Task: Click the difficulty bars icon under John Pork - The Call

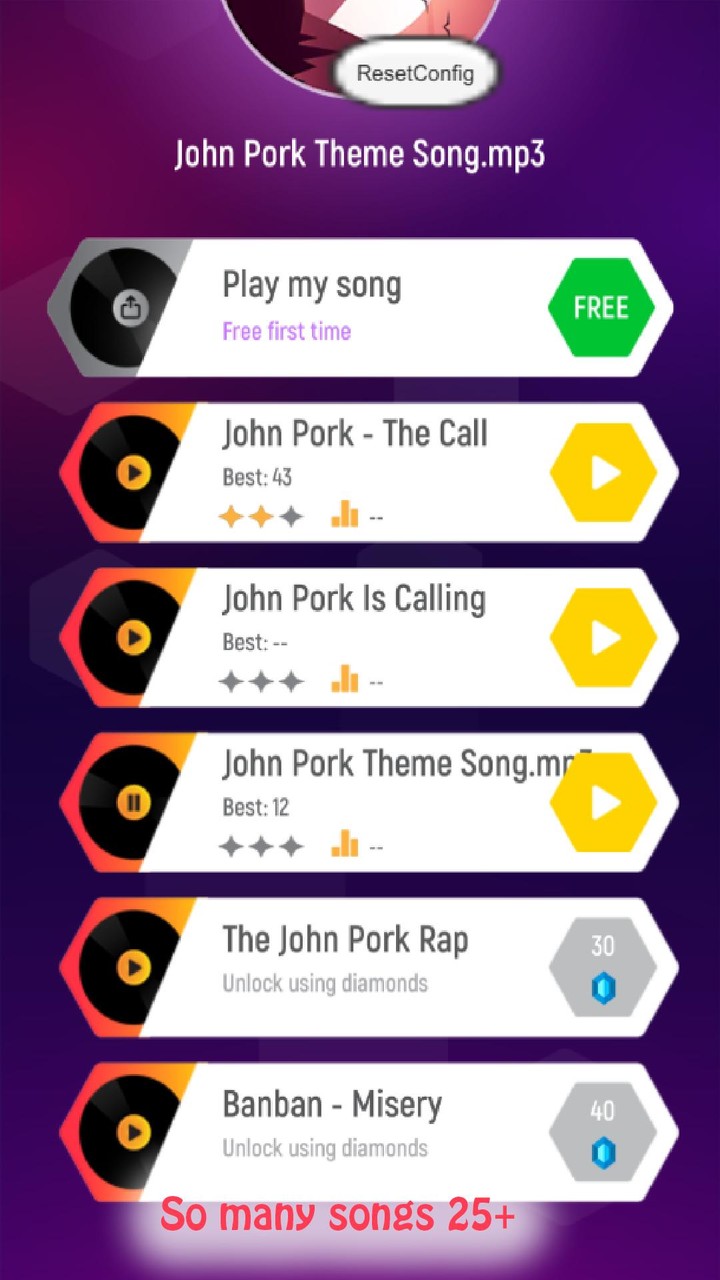Action: click(x=344, y=513)
